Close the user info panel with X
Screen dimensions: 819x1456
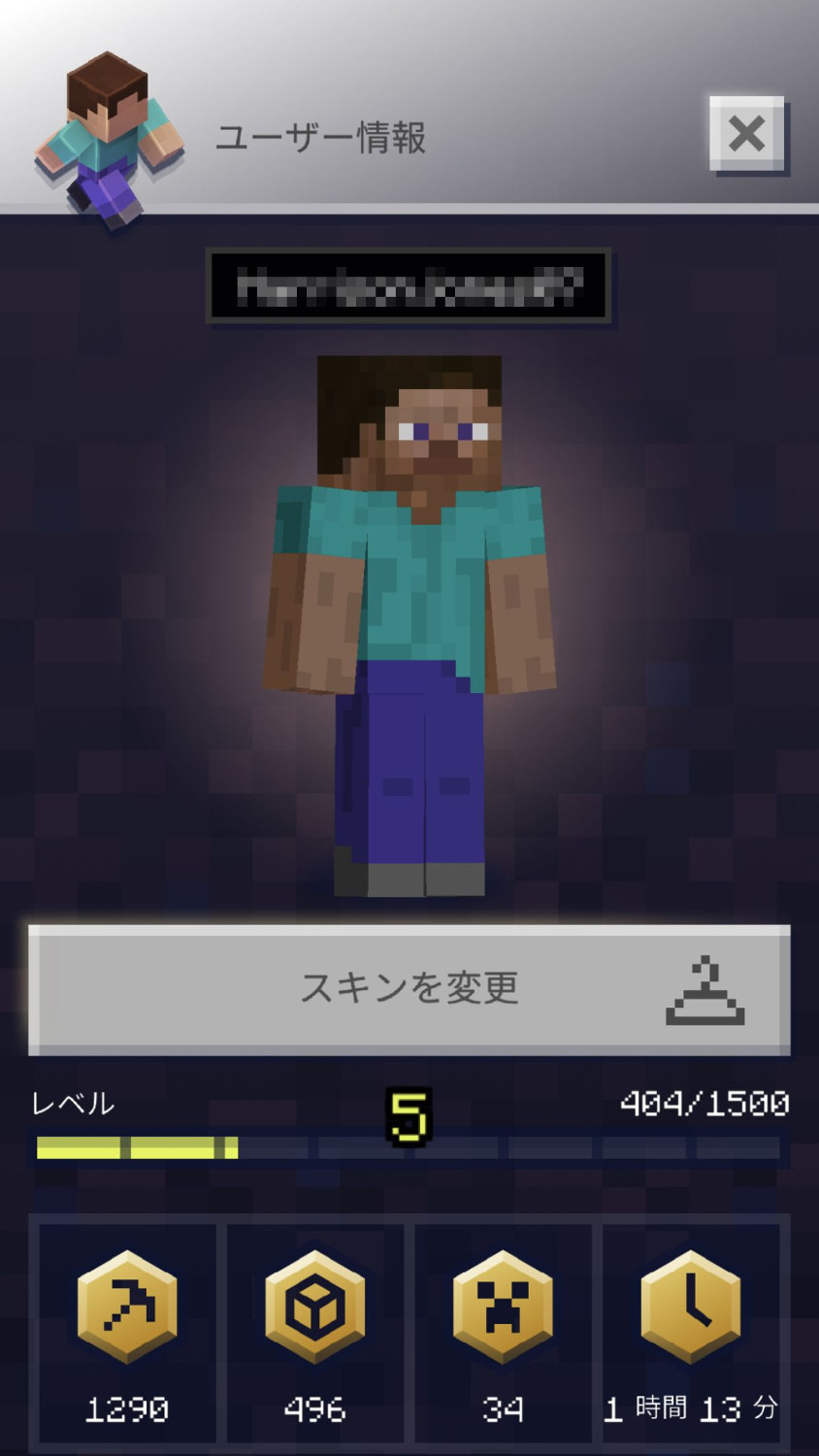(x=747, y=135)
